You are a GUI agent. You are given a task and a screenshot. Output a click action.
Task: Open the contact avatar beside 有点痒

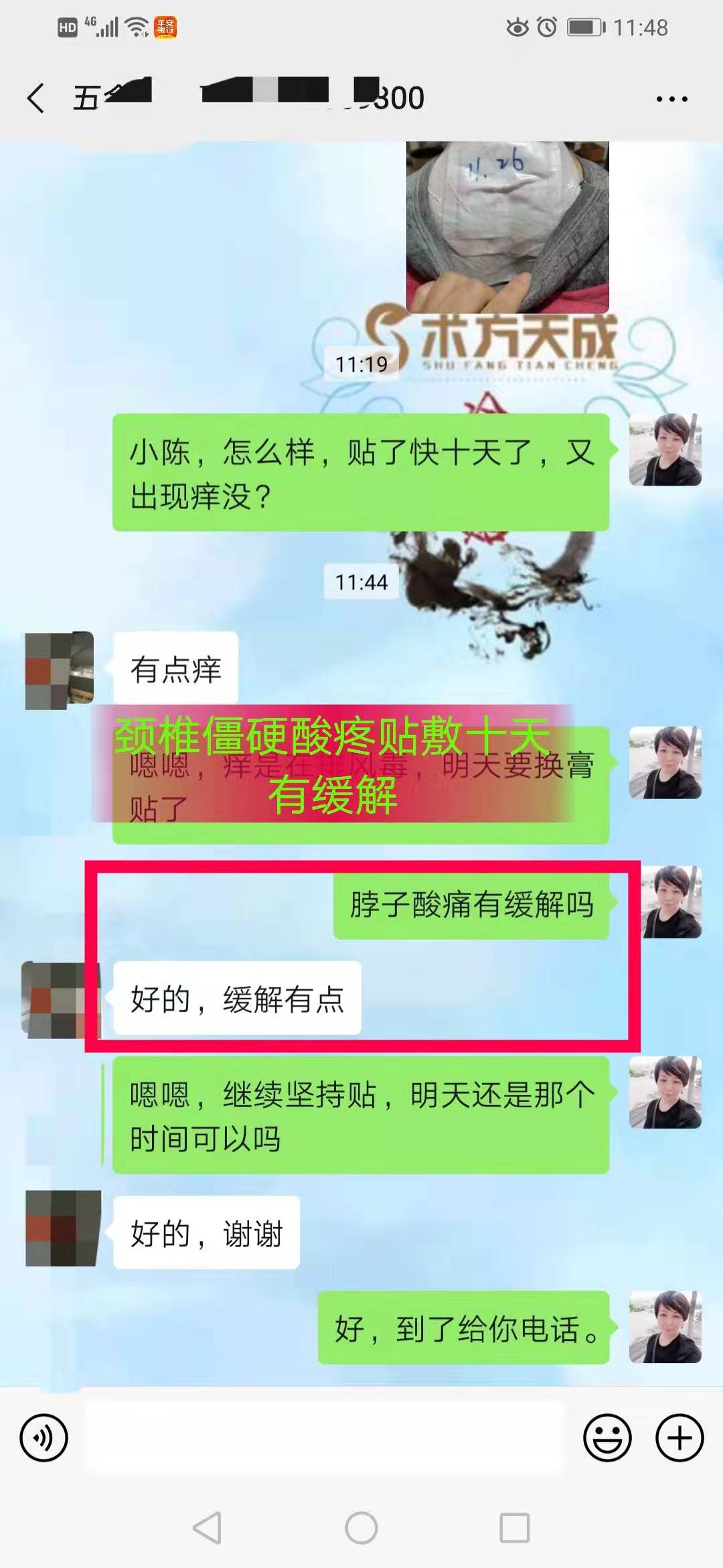(x=59, y=670)
